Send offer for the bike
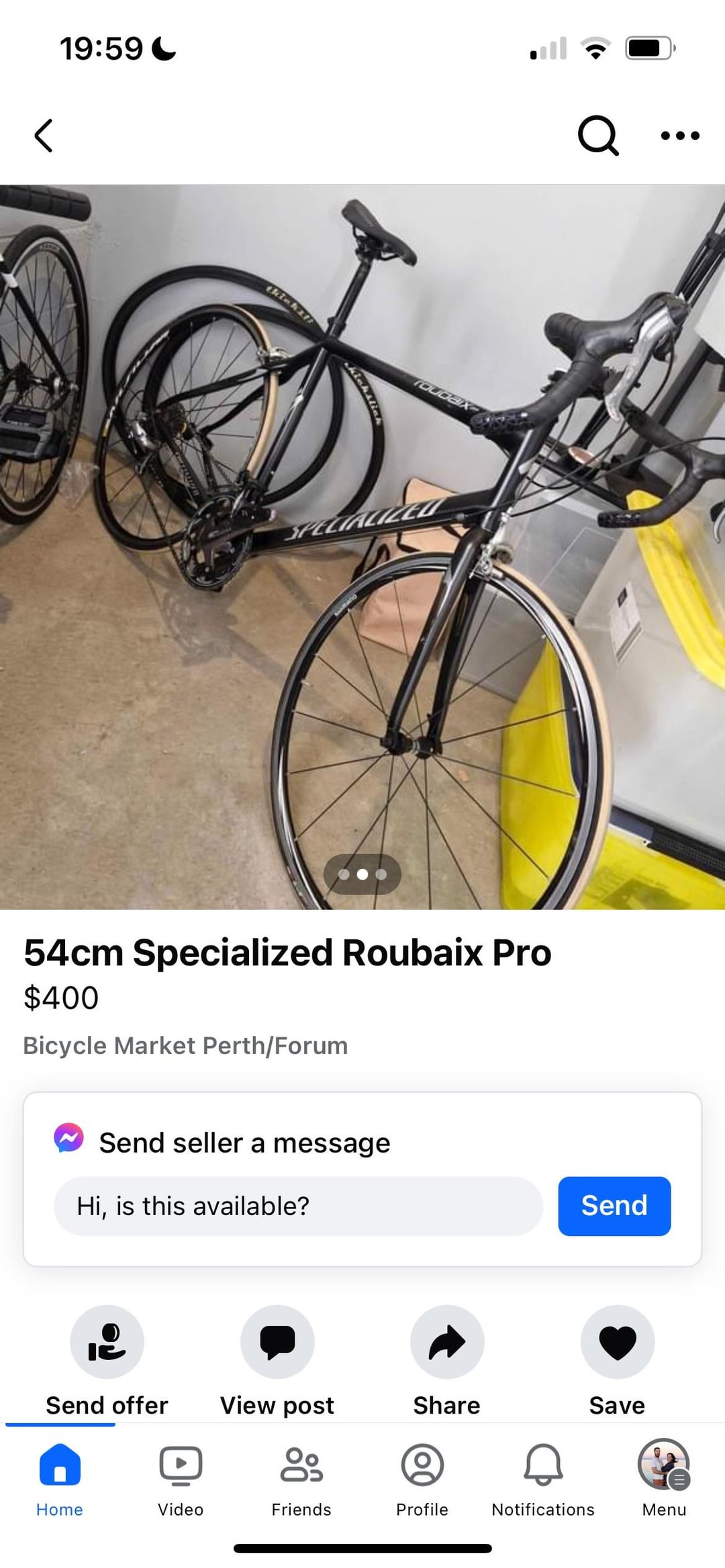Image resolution: width=725 pixels, height=1568 pixels. click(x=107, y=1361)
